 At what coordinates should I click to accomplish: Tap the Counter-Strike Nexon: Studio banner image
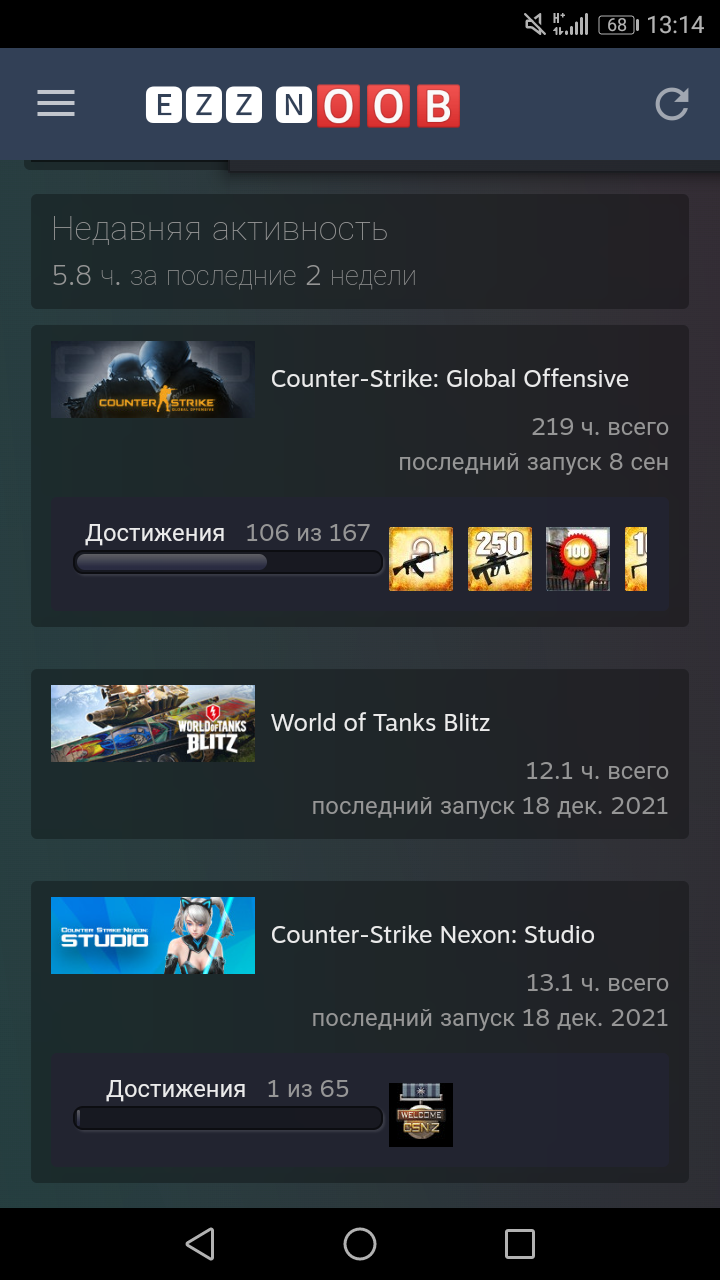point(153,935)
